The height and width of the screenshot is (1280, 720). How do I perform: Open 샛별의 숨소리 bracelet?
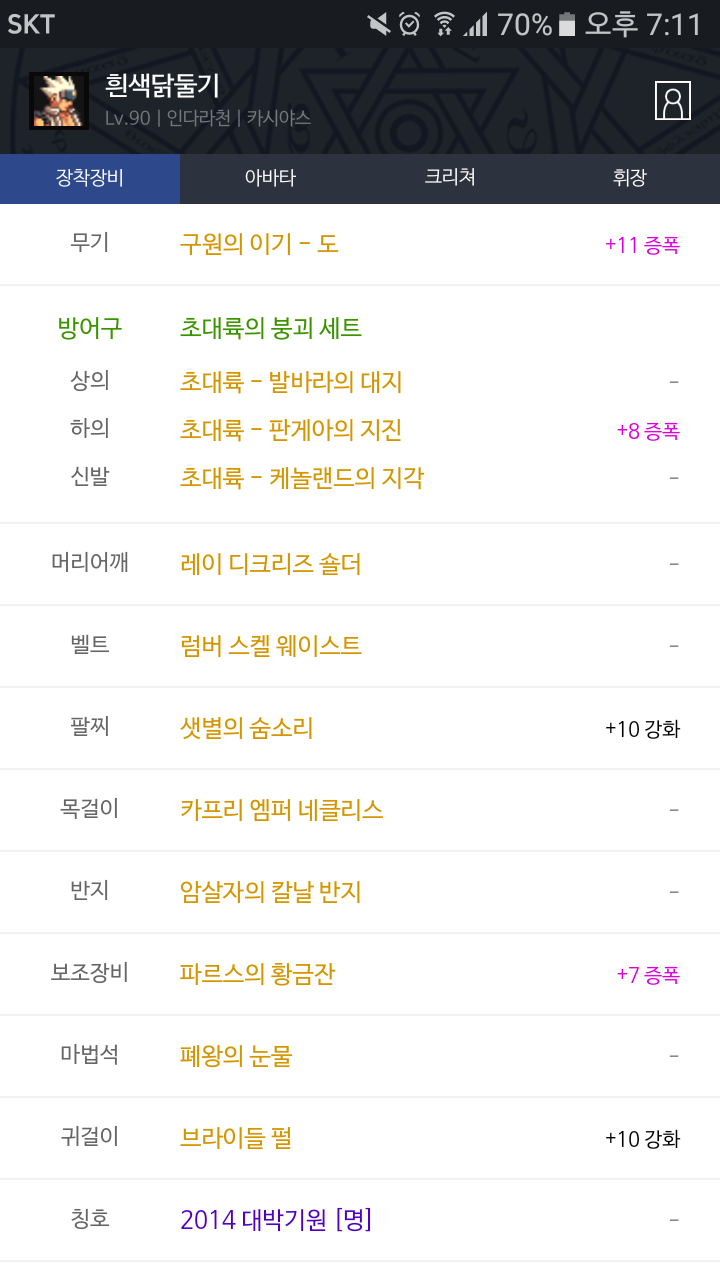(x=247, y=728)
